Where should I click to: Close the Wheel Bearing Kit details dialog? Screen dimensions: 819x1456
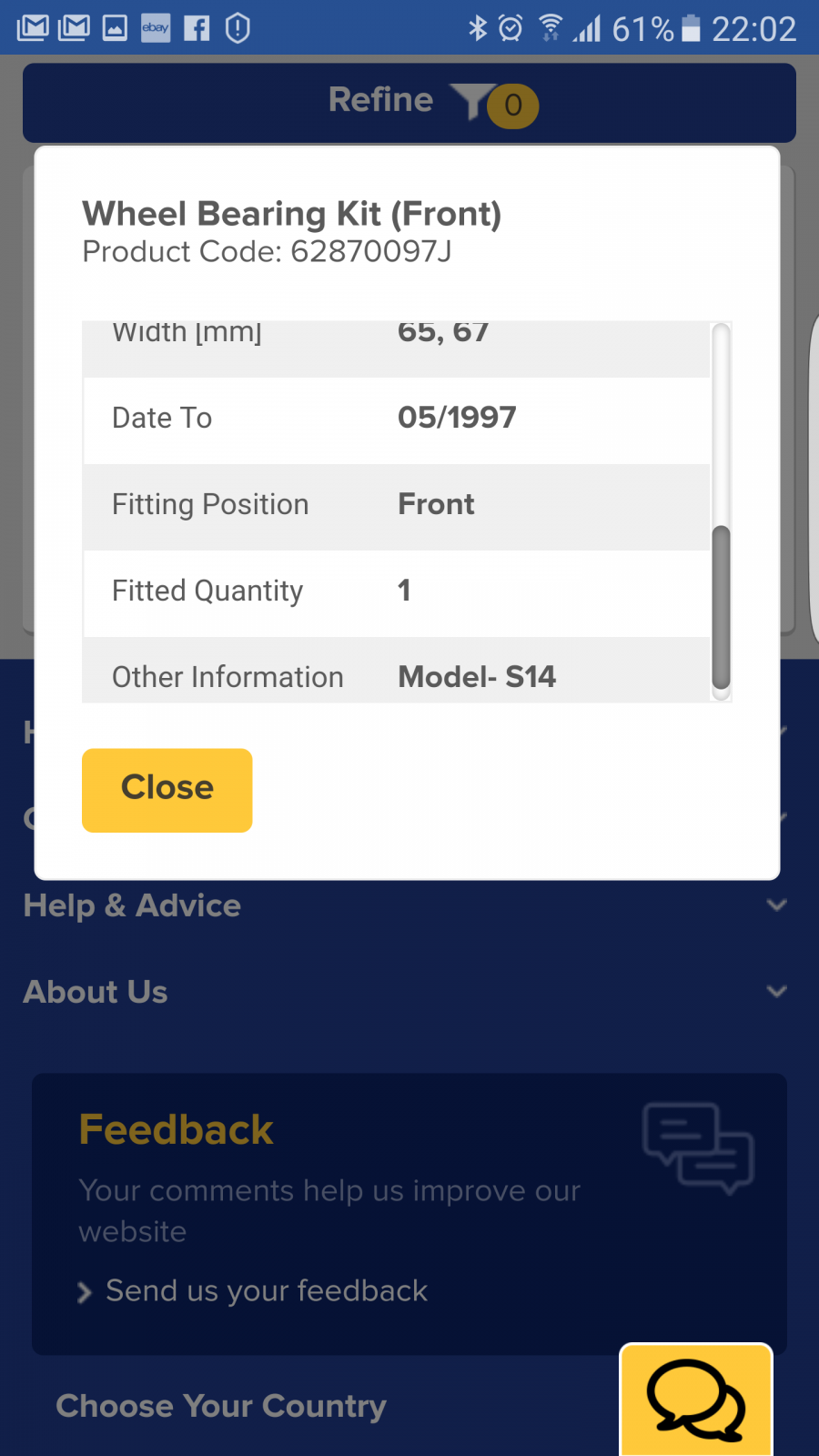coord(167,790)
